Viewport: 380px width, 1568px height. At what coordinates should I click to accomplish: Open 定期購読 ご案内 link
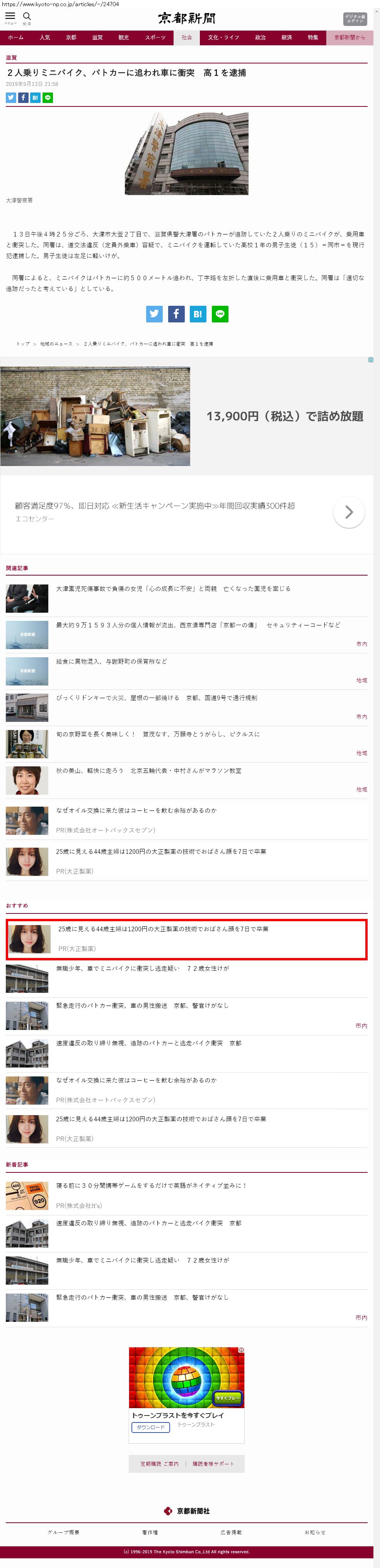(159, 1464)
